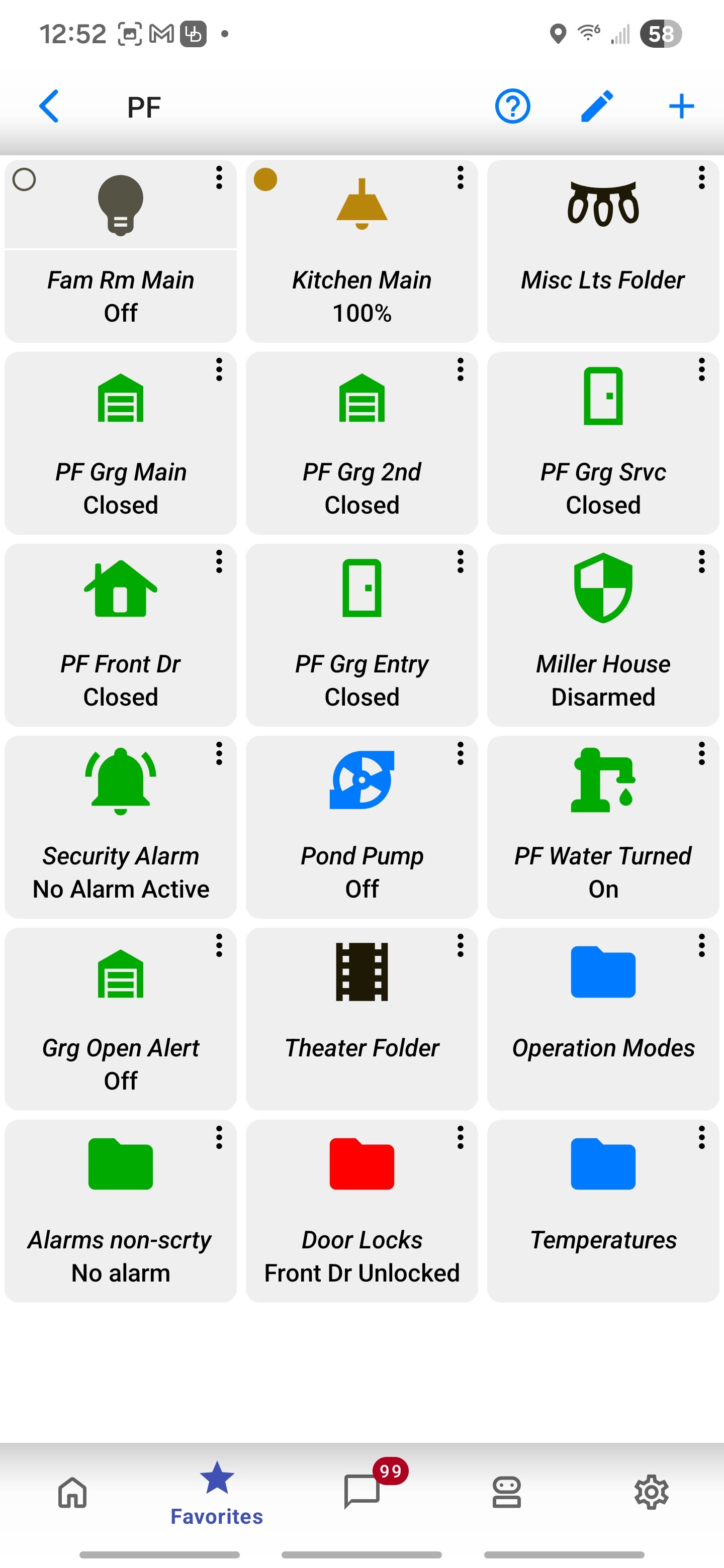Open overflow menu on Security Alarm tile
Image resolution: width=724 pixels, height=1568 pixels.
tap(219, 754)
